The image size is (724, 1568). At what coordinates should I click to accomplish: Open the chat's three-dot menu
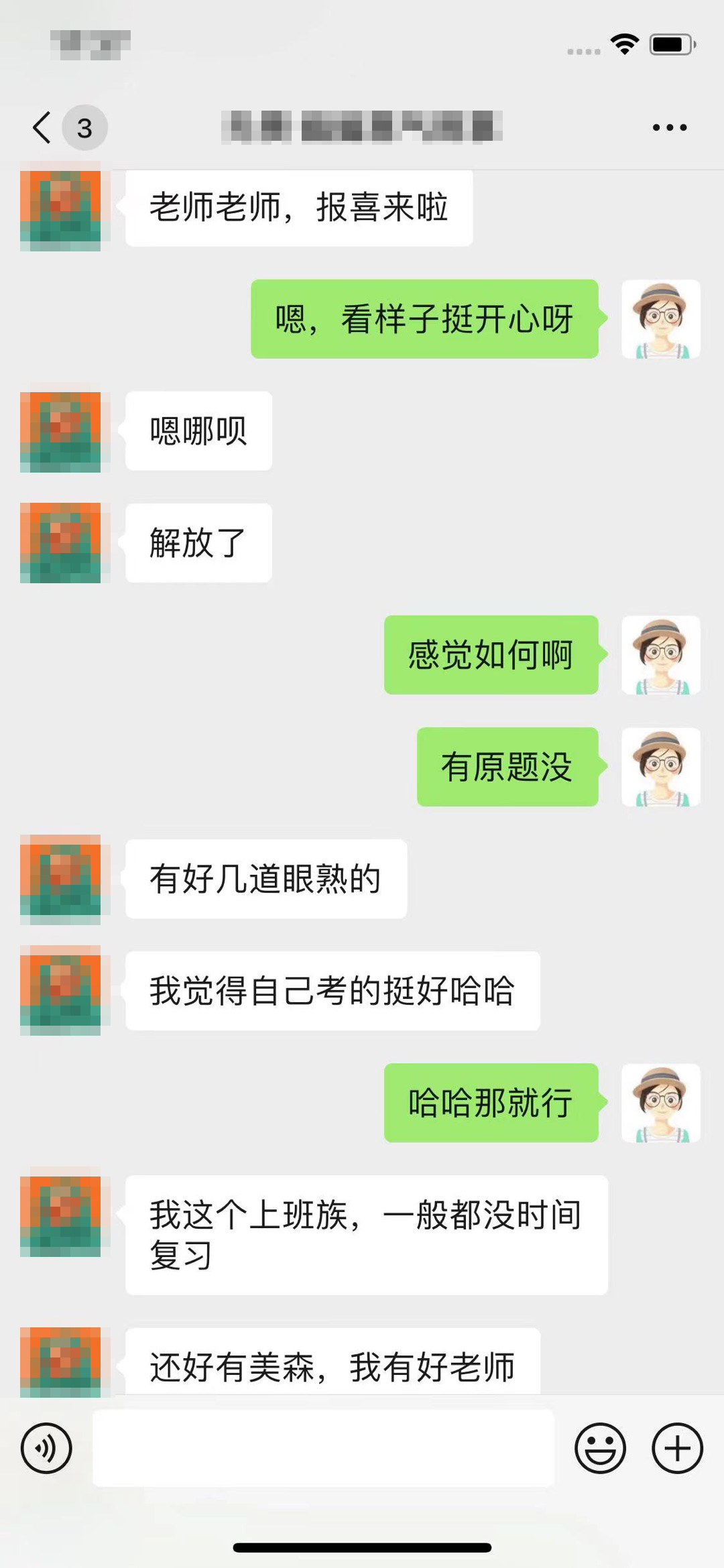(670, 127)
